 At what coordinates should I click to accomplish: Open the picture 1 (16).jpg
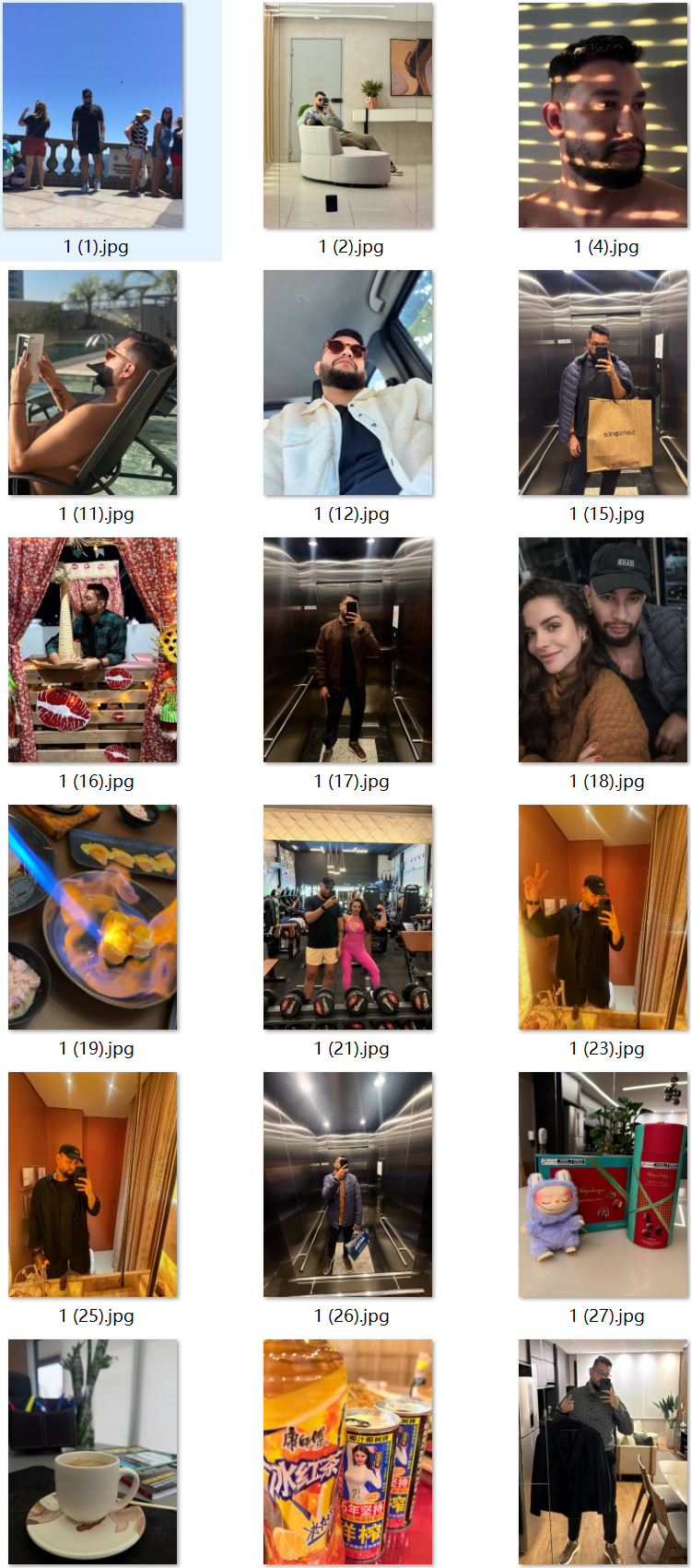click(93, 650)
